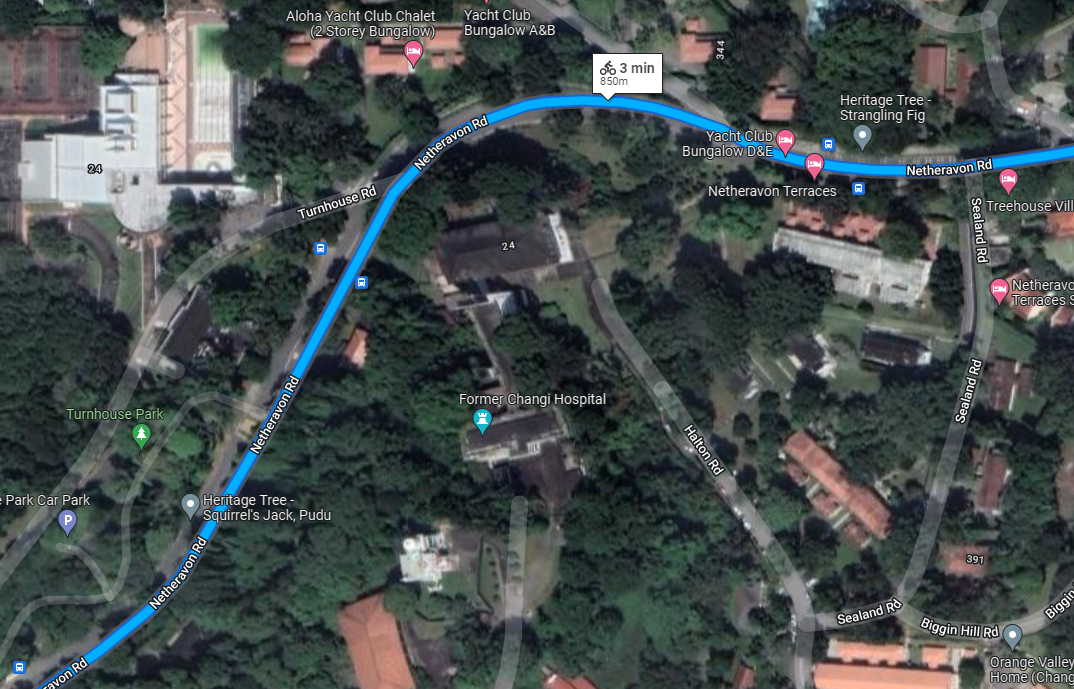Select the bus stop beside the Turnhouse Rd label
This screenshot has height=689, width=1074.
320,248
